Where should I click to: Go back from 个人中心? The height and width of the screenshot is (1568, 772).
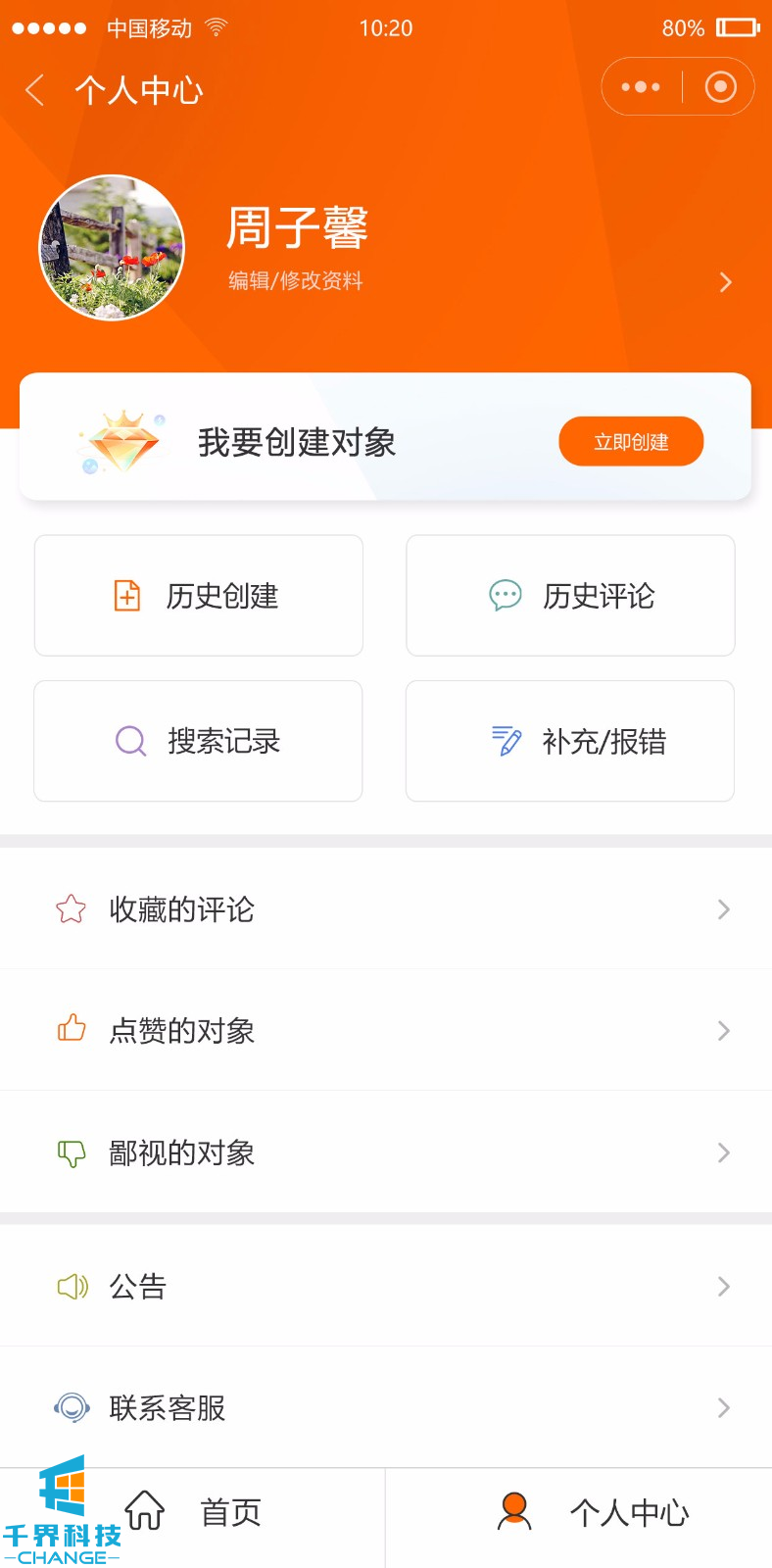35,90
